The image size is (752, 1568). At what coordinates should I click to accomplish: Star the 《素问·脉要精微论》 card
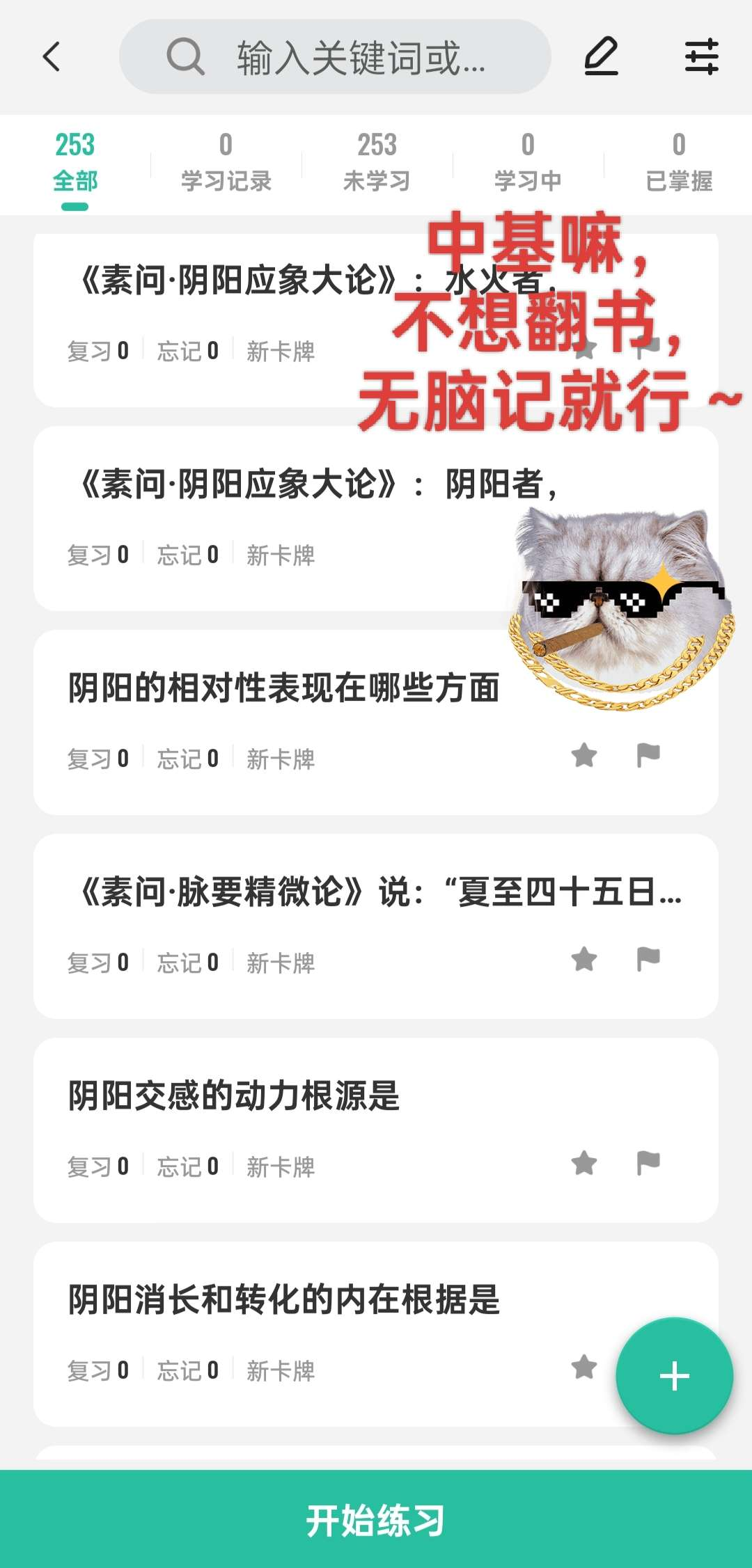[x=584, y=959]
